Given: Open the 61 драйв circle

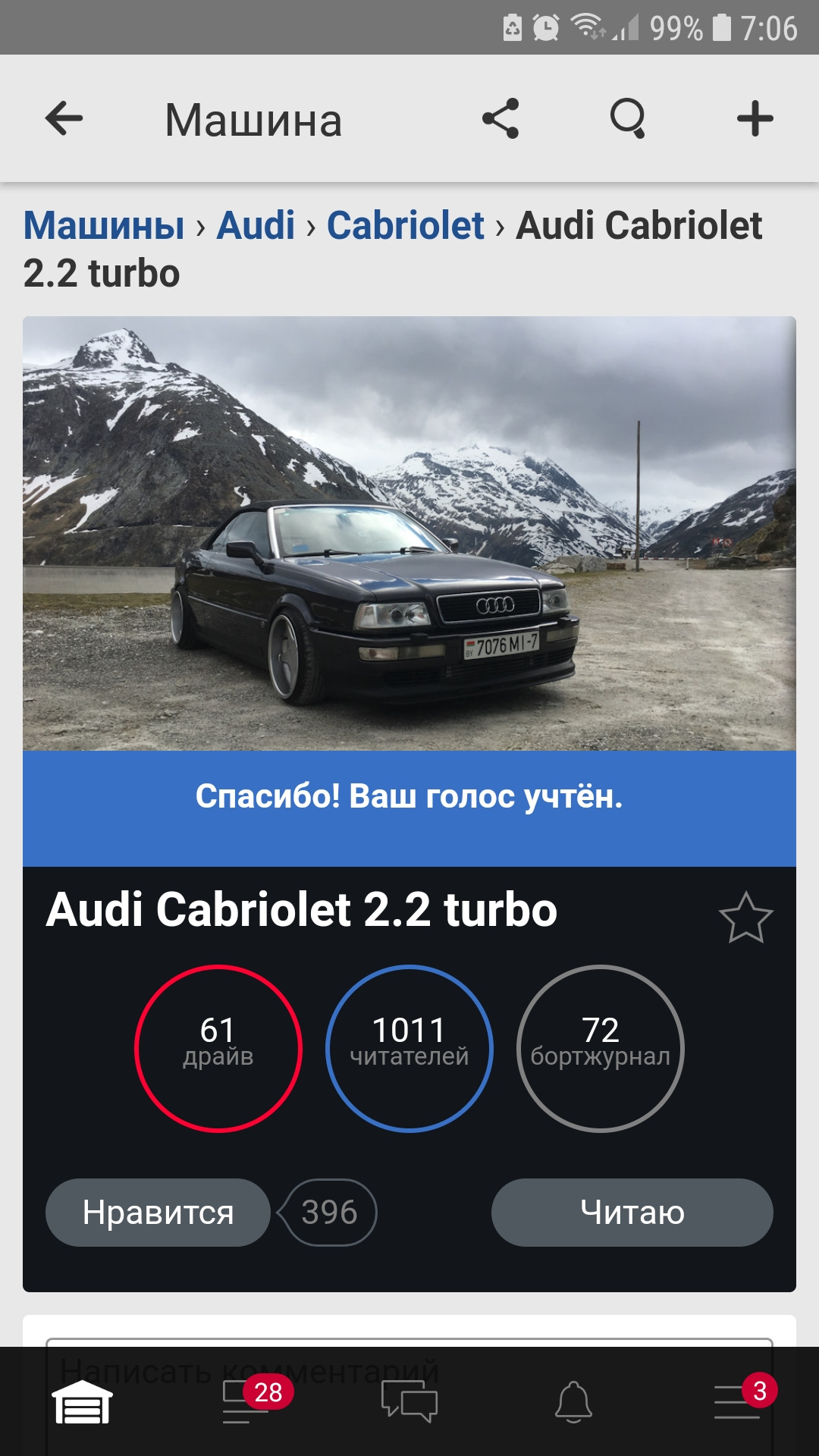Looking at the screenshot, I should (x=218, y=1049).
